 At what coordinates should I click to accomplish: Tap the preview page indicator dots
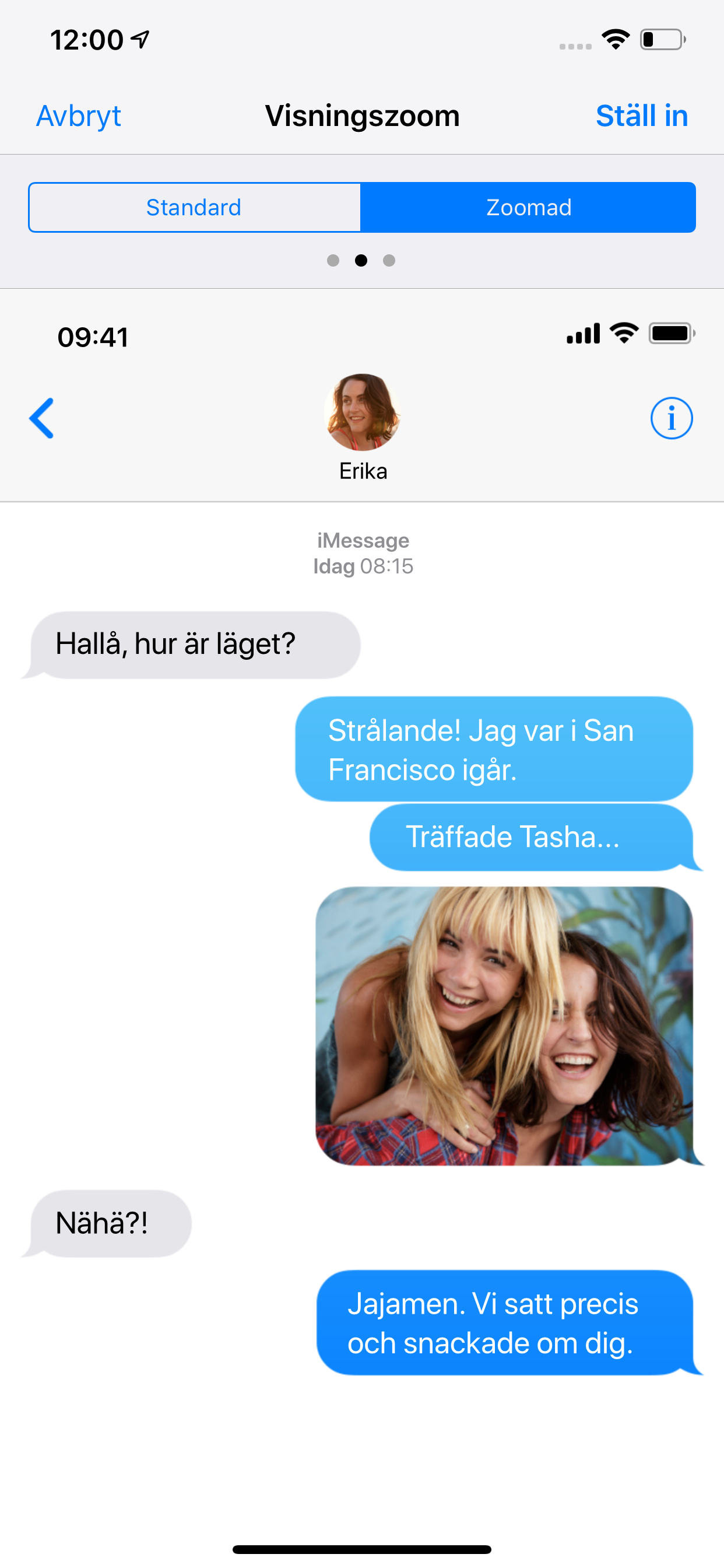pyautogui.click(x=361, y=261)
